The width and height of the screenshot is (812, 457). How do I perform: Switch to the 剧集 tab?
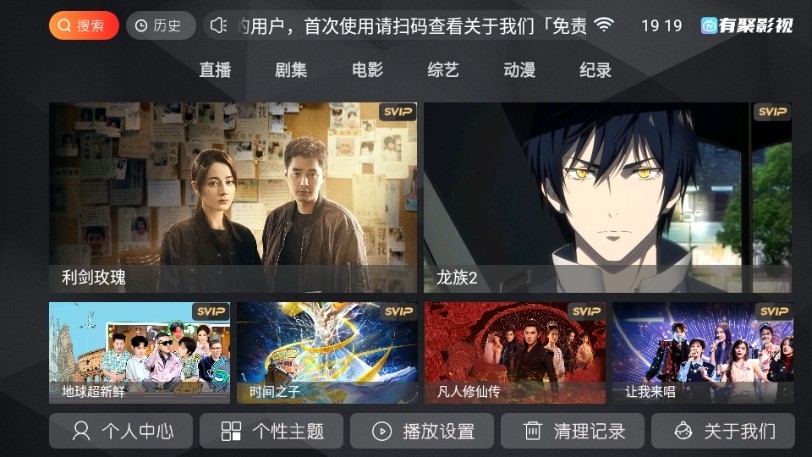pos(291,70)
